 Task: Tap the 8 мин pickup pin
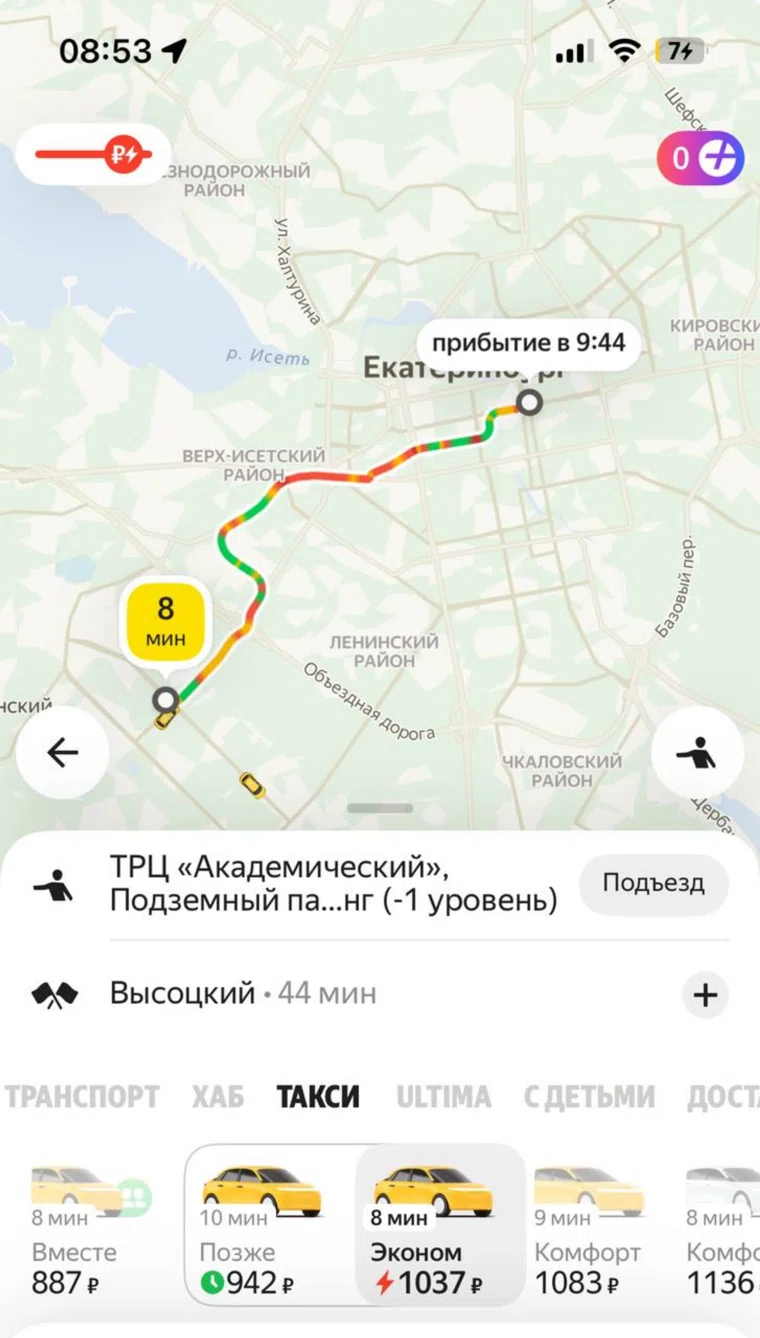point(165,622)
